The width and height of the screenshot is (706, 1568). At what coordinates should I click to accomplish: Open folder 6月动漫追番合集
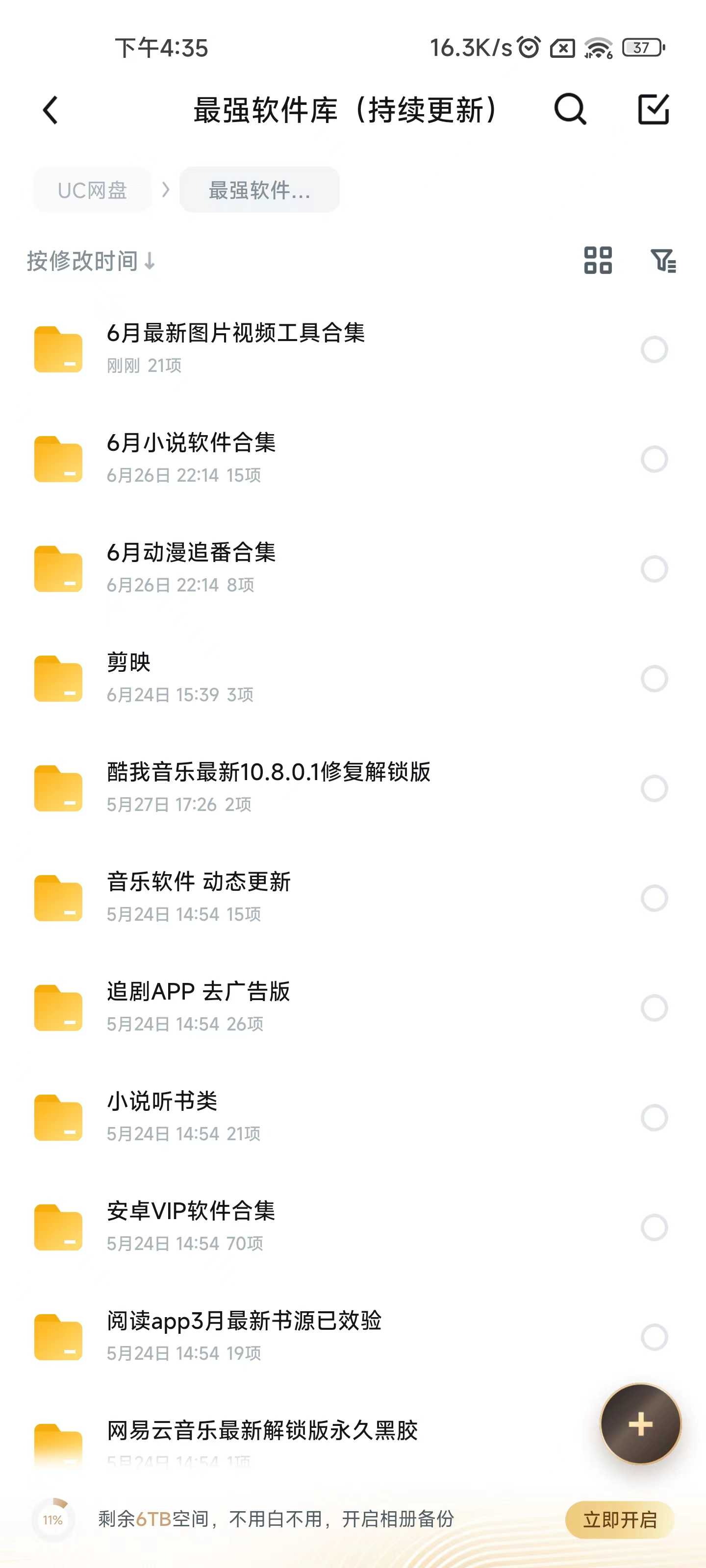353,568
